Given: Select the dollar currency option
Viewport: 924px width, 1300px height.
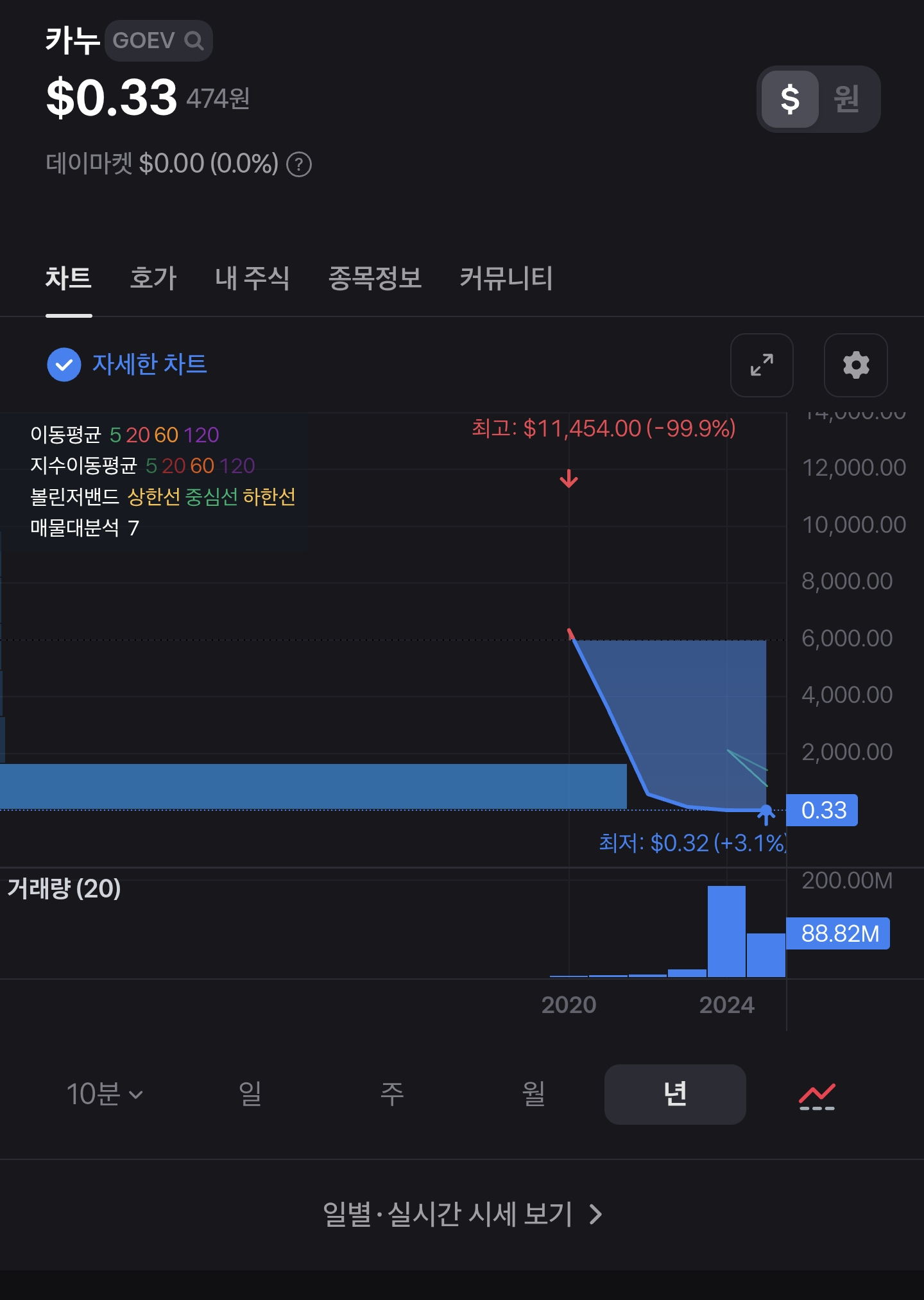Looking at the screenshot, I should click(x=790, y=100).
